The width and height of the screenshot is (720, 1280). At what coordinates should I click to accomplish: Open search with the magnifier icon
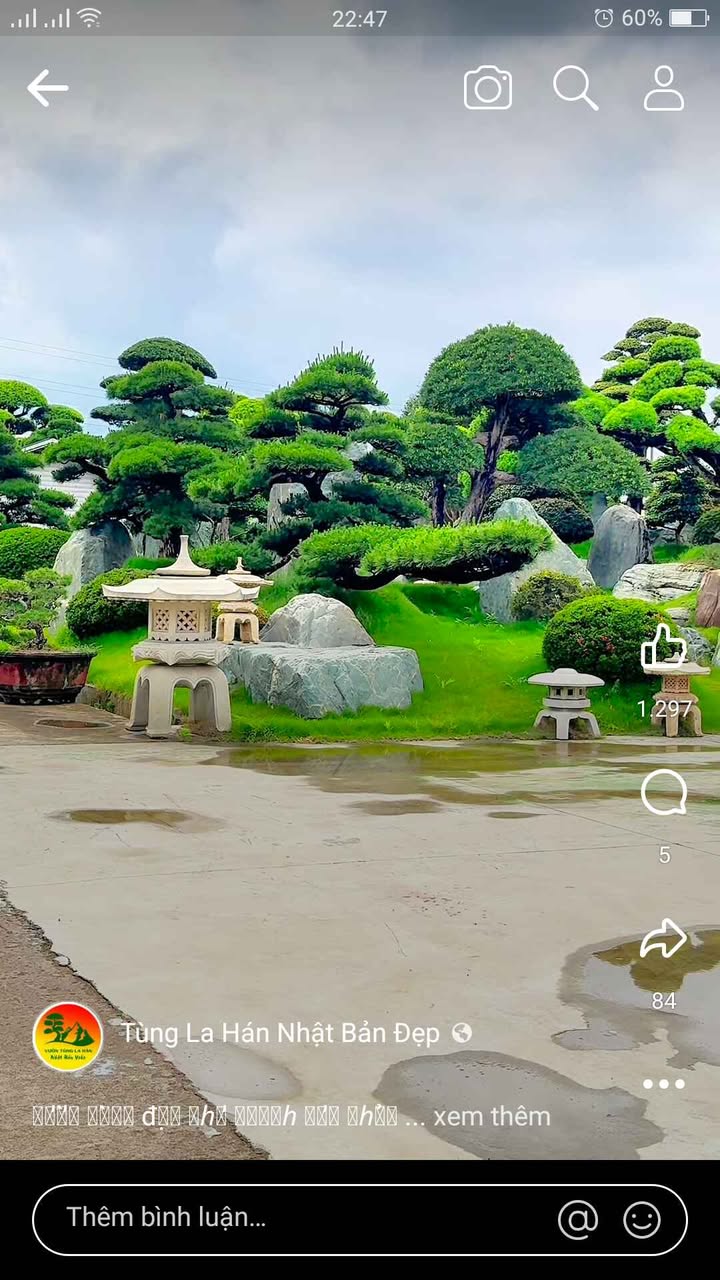[576, 88]
